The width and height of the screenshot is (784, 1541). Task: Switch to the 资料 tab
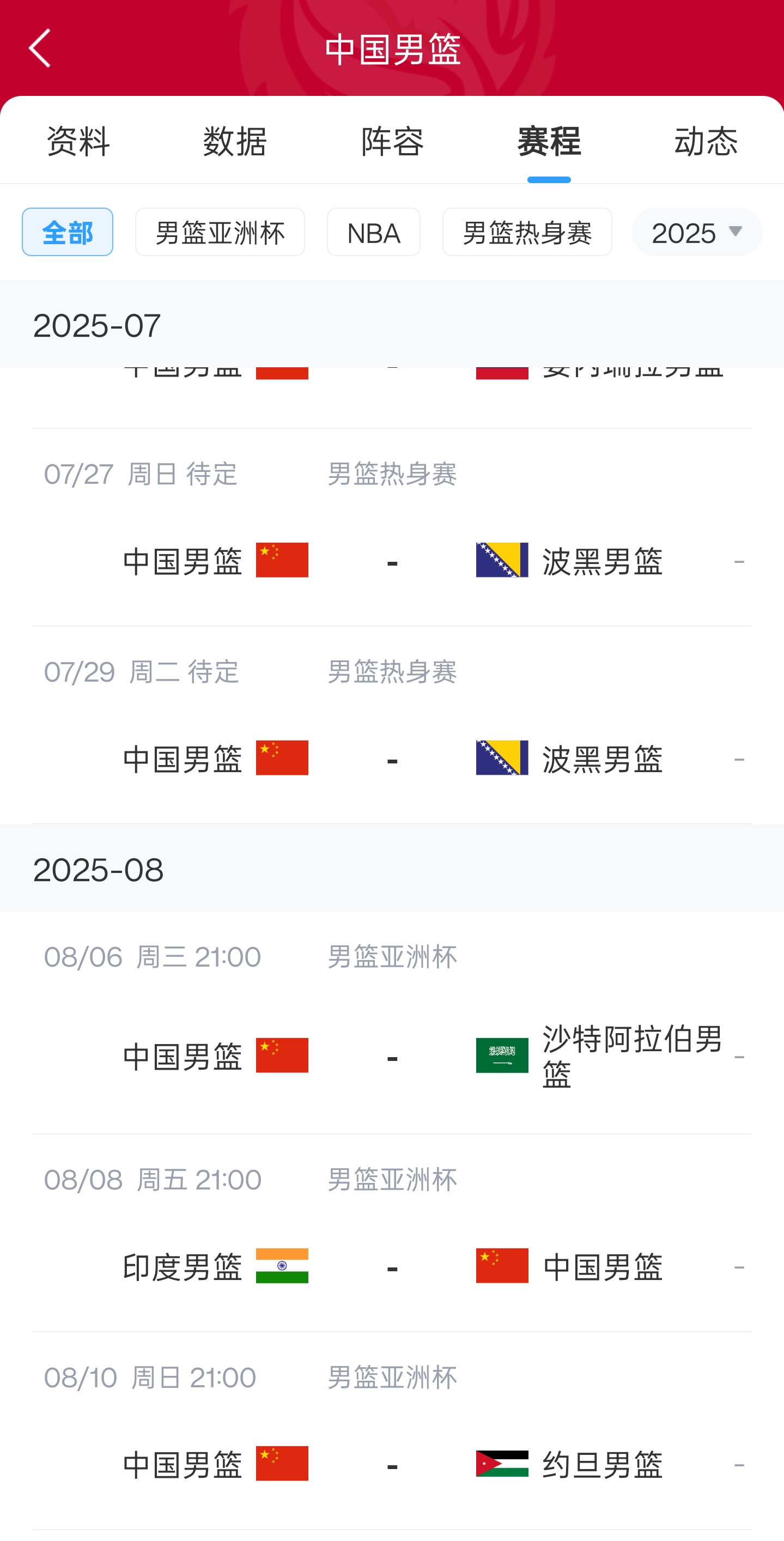(78, 141)
